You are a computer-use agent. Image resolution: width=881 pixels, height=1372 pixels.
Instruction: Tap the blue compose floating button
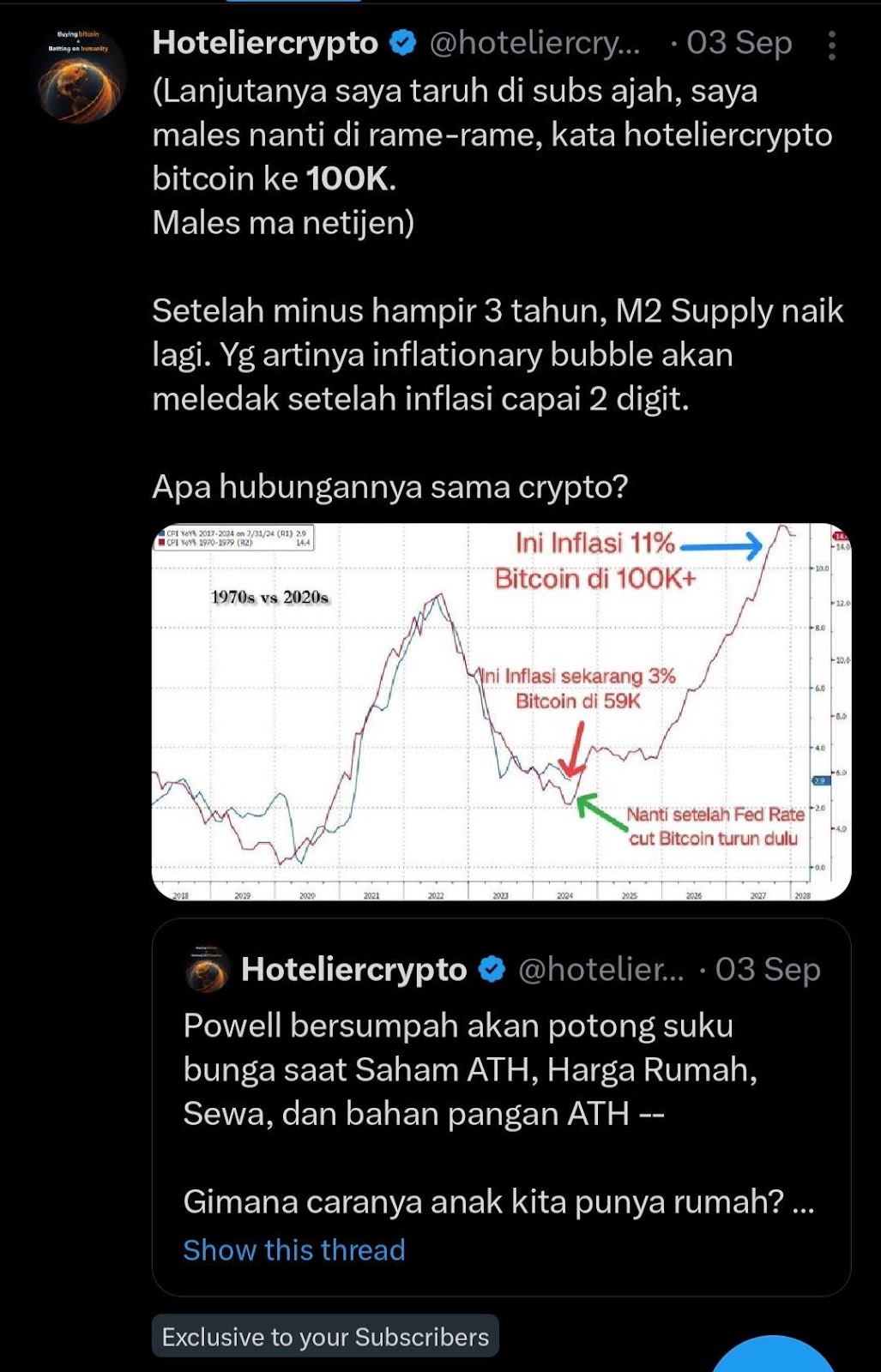click(774, 1357)
